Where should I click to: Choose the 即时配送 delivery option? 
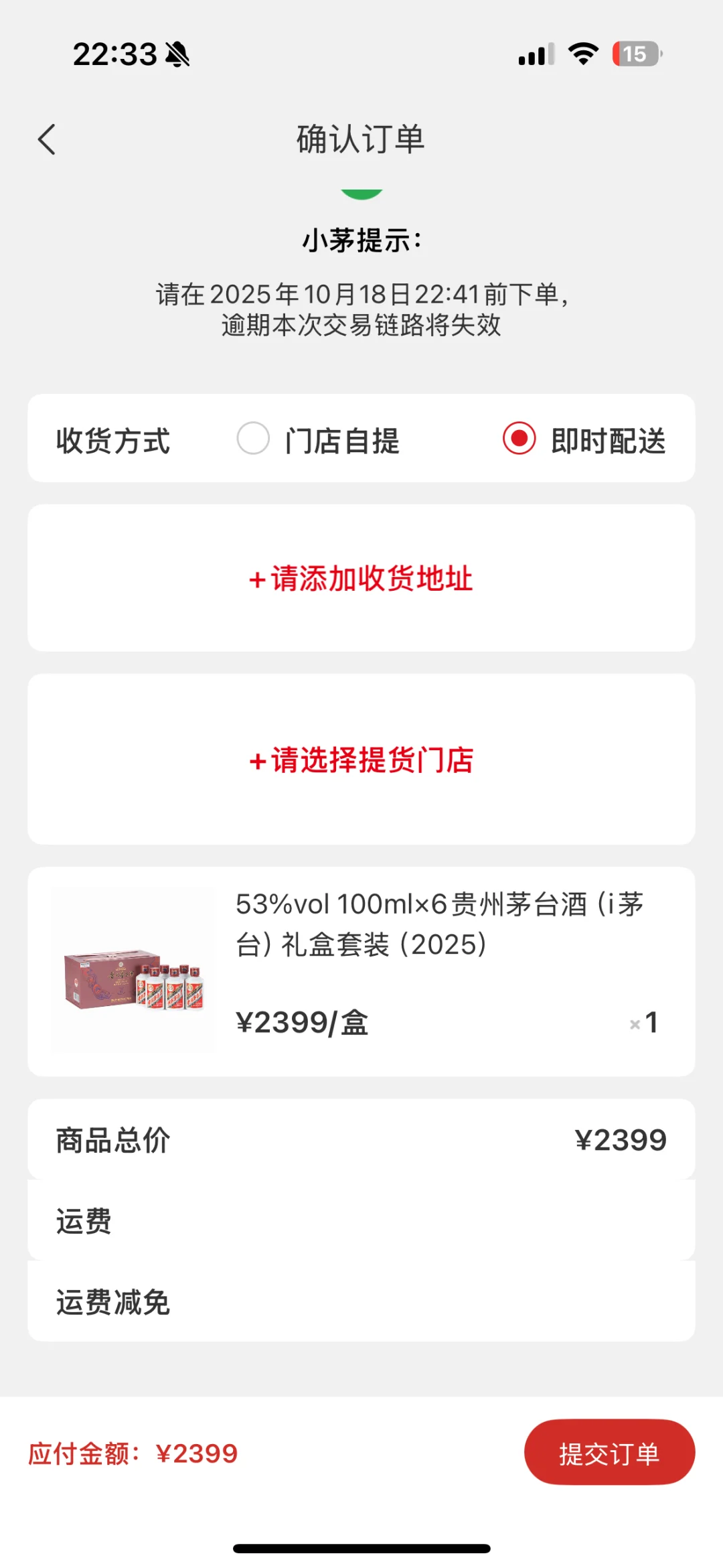pos(519,439)
